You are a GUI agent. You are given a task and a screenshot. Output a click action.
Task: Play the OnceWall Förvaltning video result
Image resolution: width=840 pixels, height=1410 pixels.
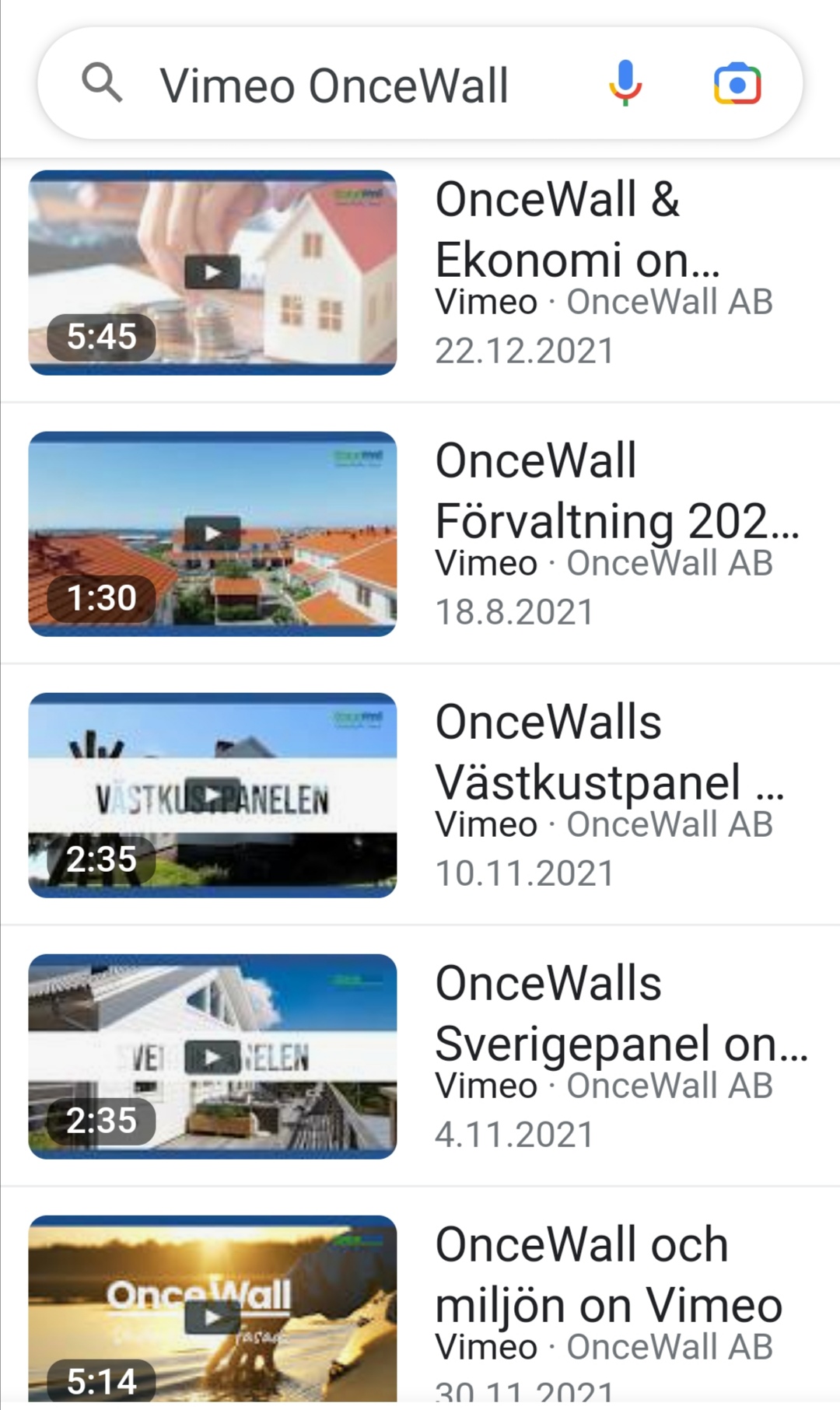pyautogui.click(x=212, y=534)
